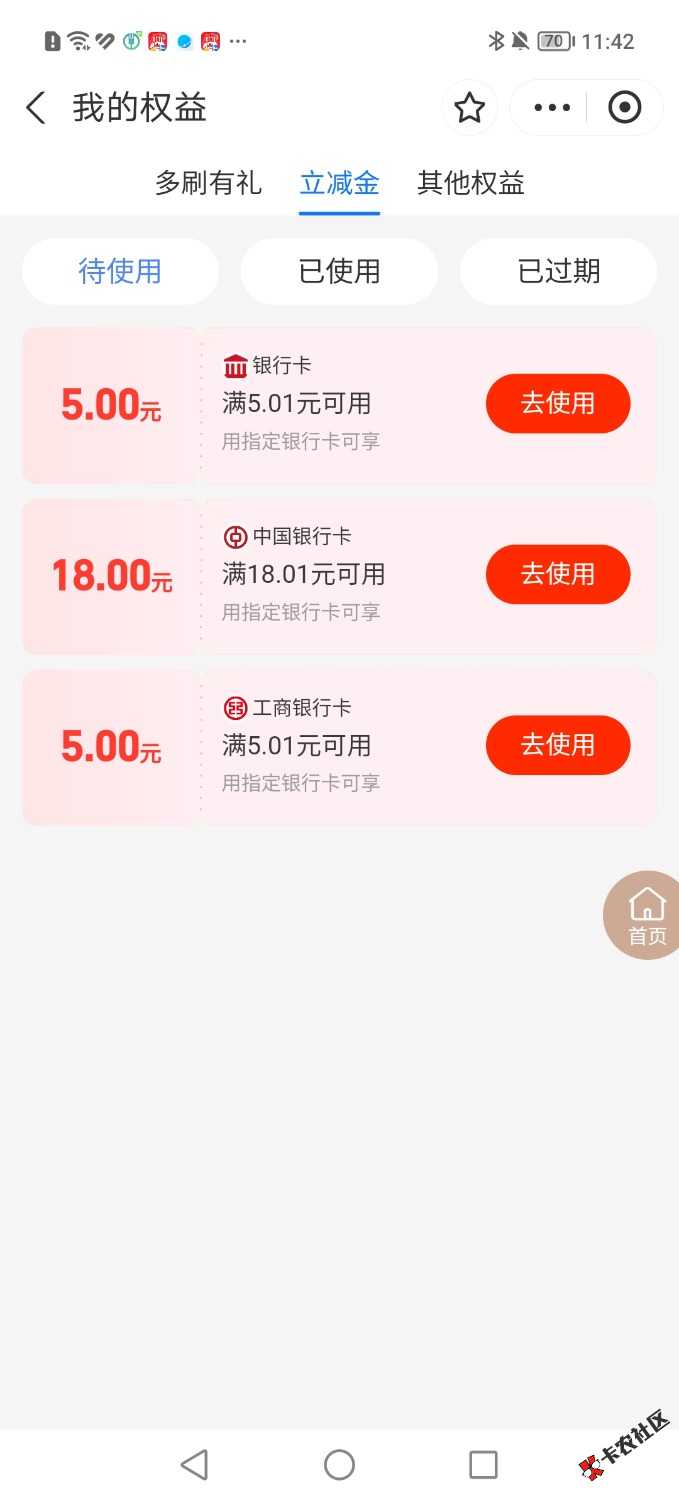Select the 立减金 tab
The height and width of the screenshot is (1500, 679).
coord(339,183)
